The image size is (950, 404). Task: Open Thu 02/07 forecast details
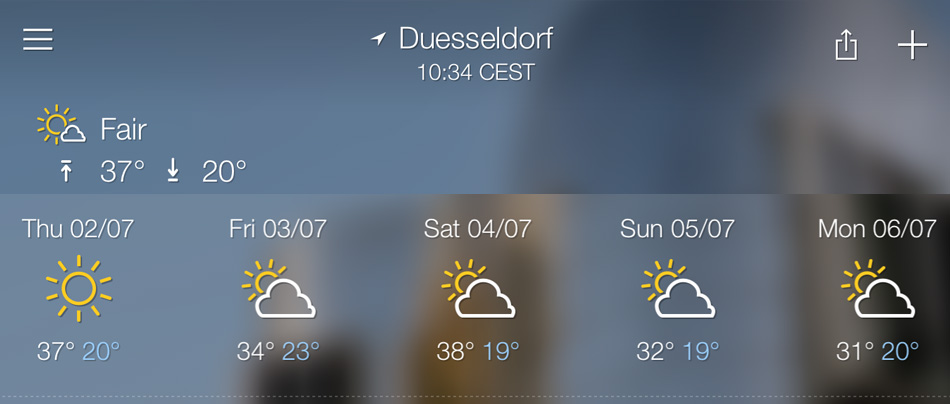[78, 289]
